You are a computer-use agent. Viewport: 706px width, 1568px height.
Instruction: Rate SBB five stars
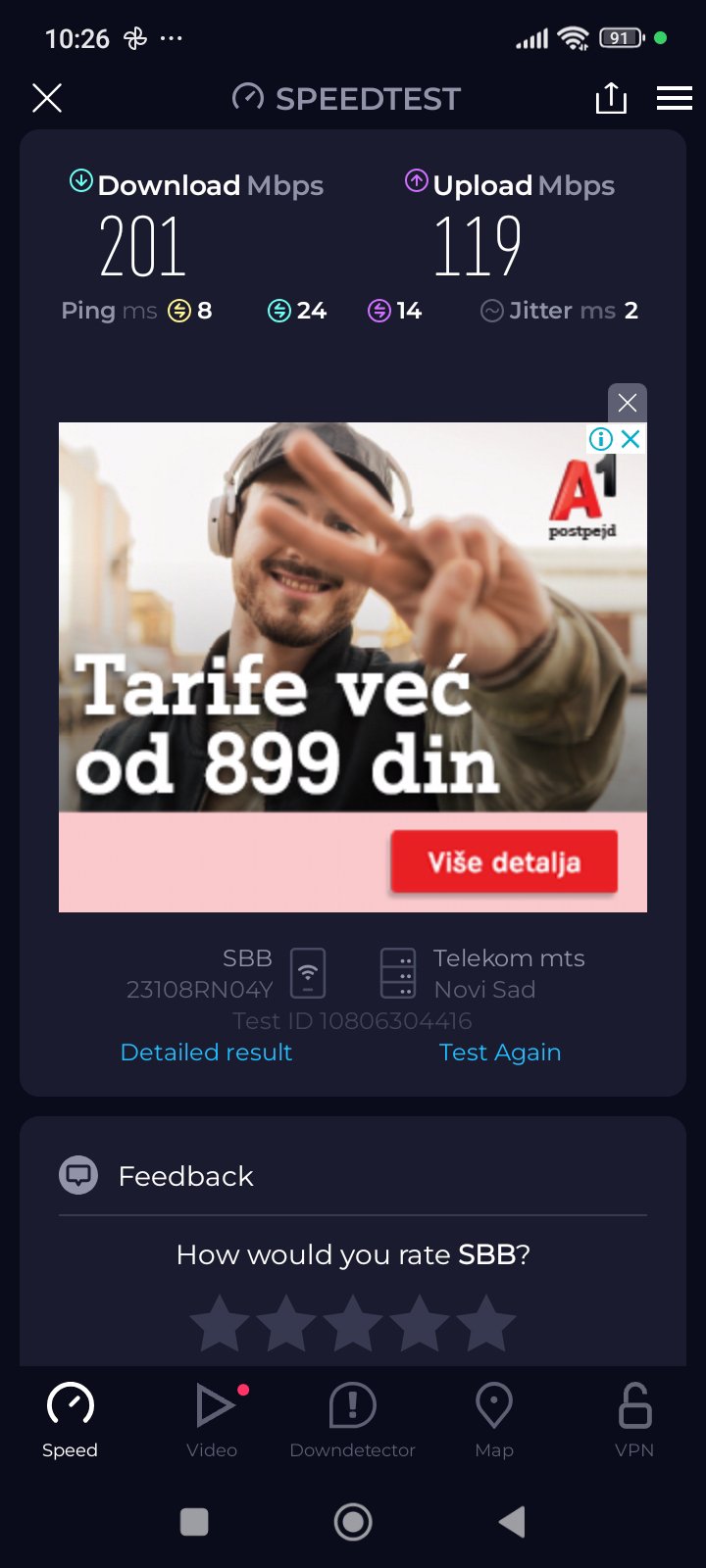[486, 1323]
